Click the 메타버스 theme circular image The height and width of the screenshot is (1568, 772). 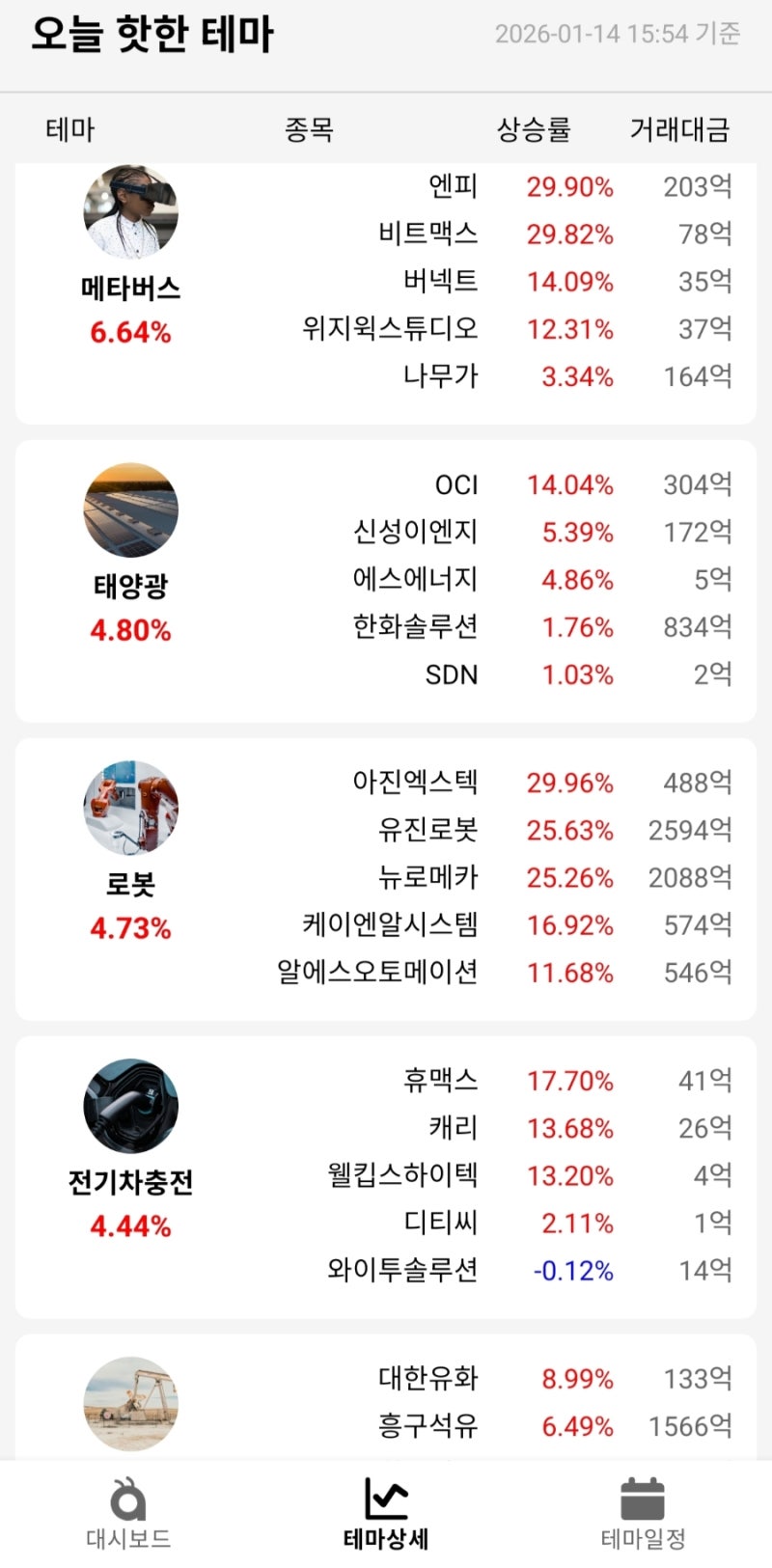coord(130,212)
